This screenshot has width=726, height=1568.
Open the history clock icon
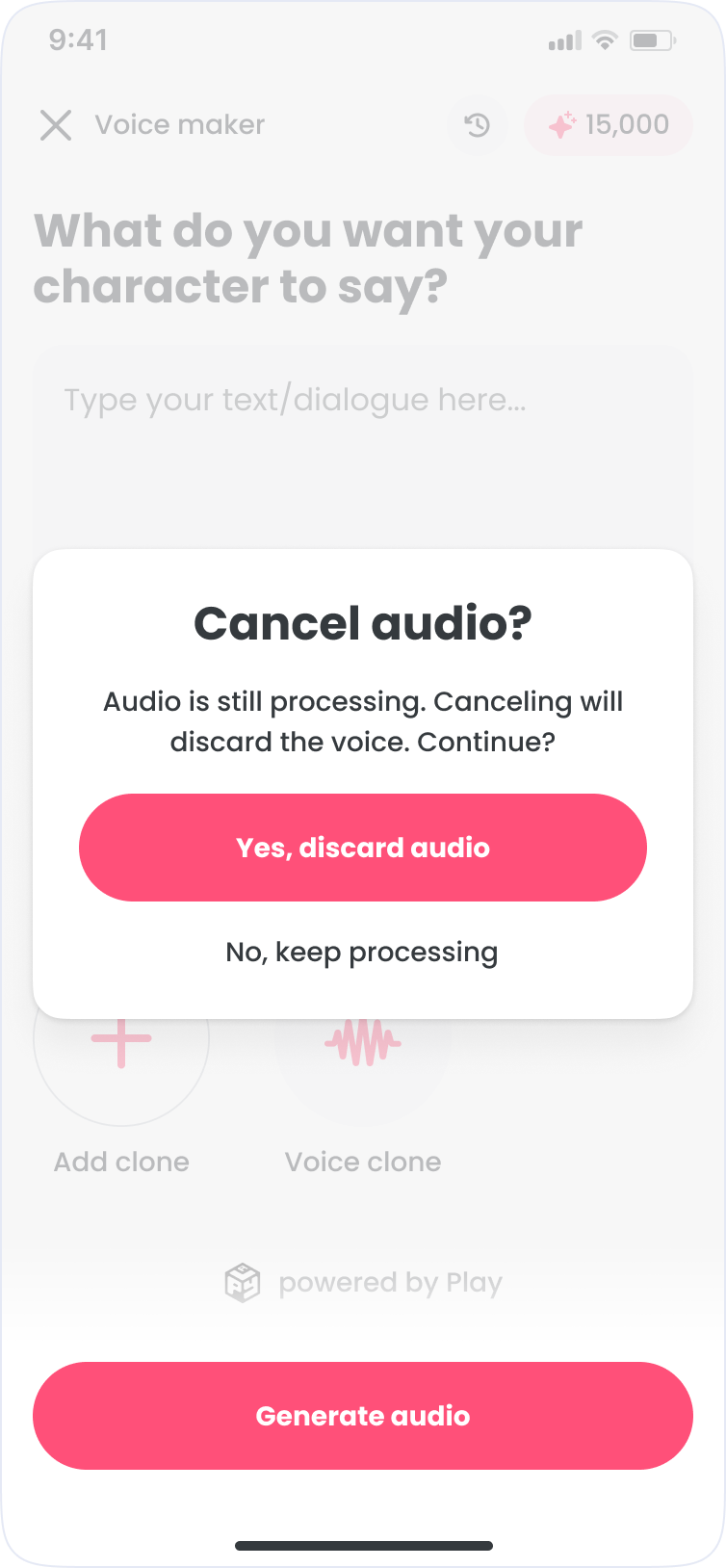point(477,125)
